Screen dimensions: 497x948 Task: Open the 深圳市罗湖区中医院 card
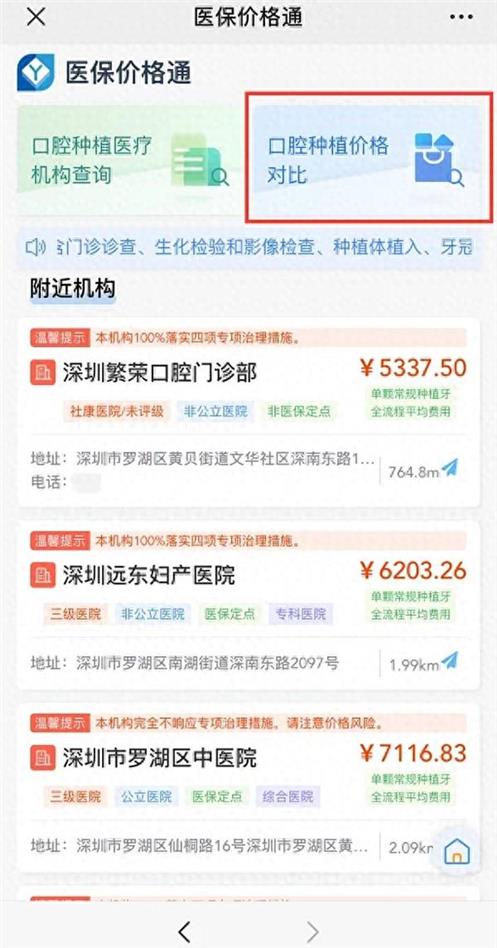pyautogui.click(x=248, y=787)
